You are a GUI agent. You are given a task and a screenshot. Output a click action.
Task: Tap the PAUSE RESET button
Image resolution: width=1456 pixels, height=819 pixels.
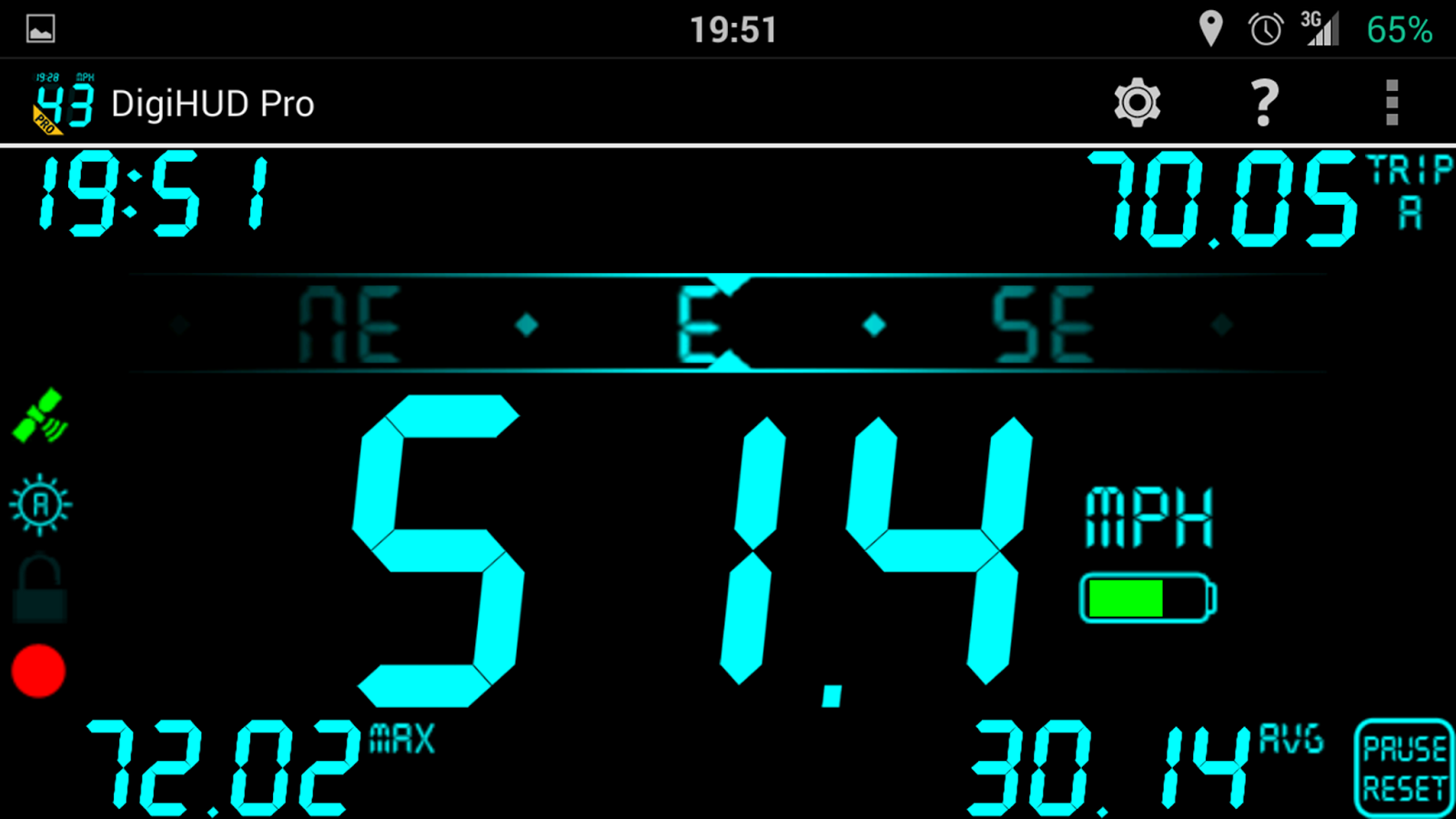[1404, 769]
